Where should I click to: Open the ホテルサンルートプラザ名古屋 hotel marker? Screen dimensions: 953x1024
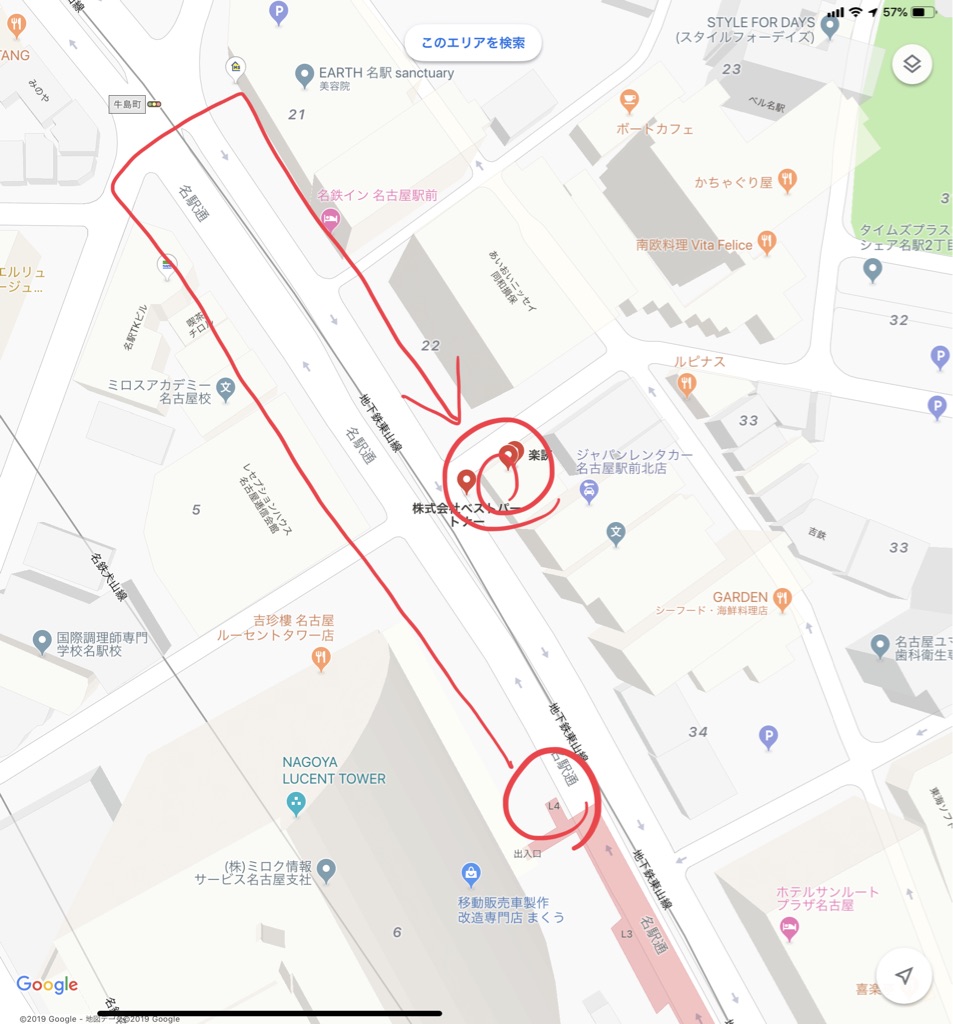click(x=789, y=928)
